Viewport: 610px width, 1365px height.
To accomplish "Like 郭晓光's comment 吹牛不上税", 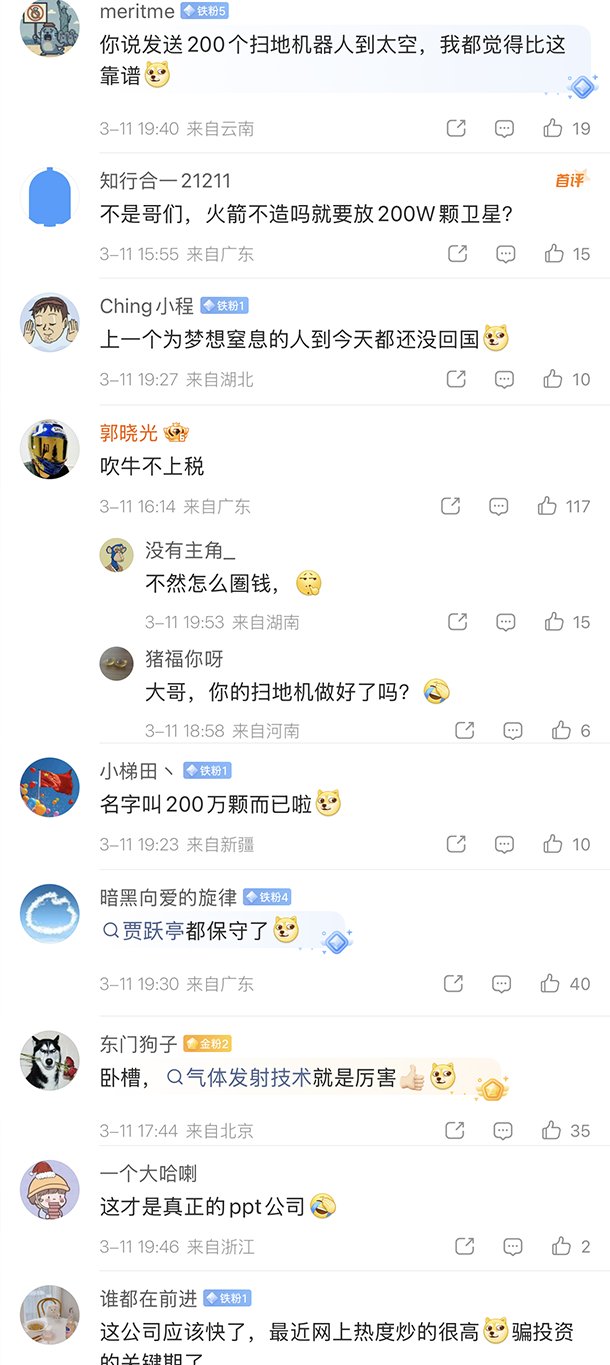I will pyautogui.click(x=547, y=506).
